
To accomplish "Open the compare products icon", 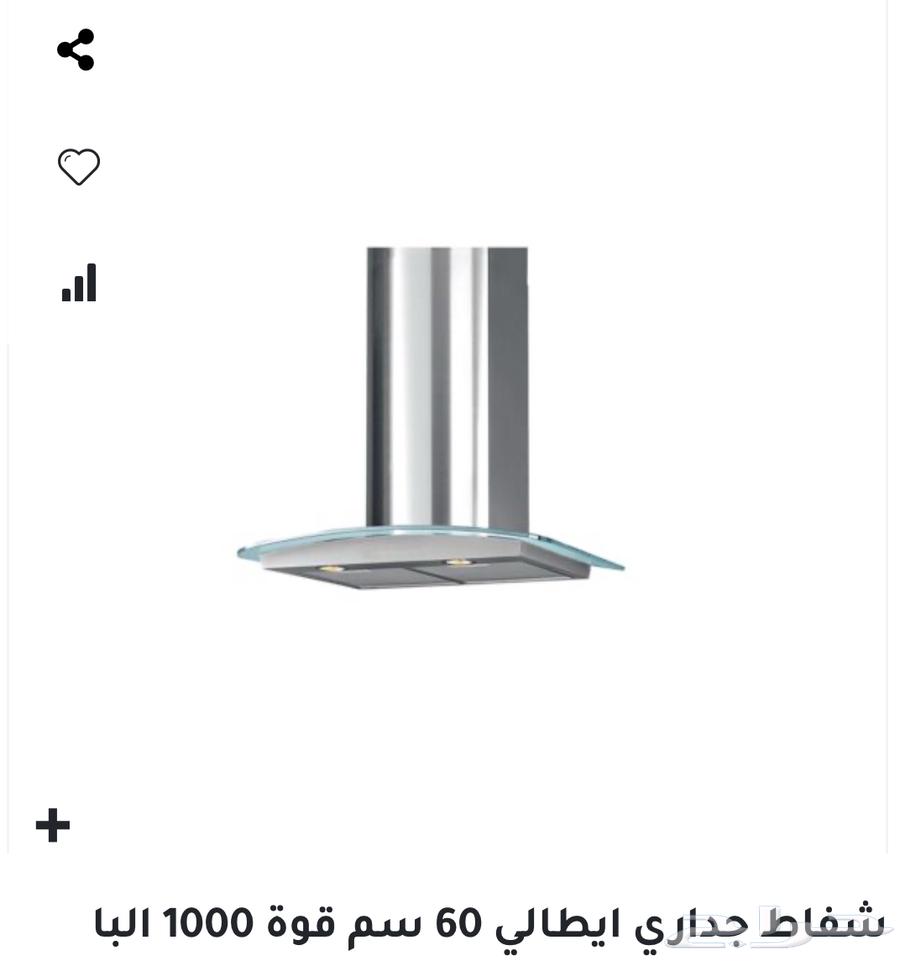I will [79, 283].
